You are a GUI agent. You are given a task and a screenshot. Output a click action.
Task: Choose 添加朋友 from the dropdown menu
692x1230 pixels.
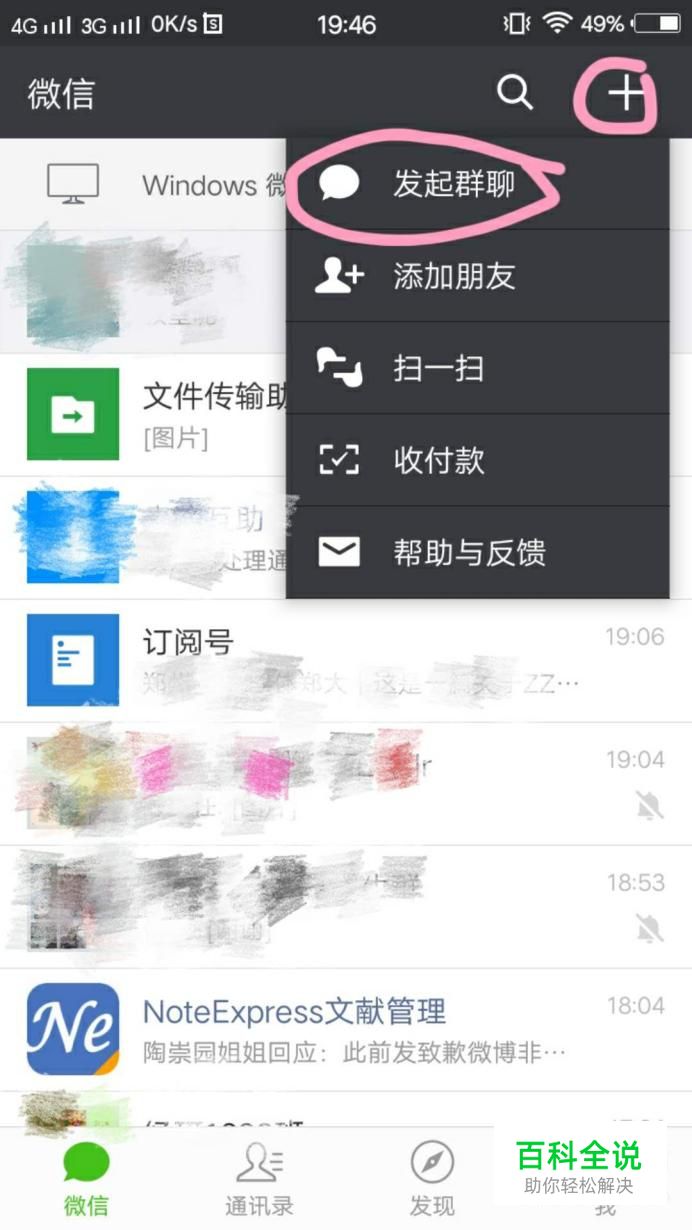[454, 276]
